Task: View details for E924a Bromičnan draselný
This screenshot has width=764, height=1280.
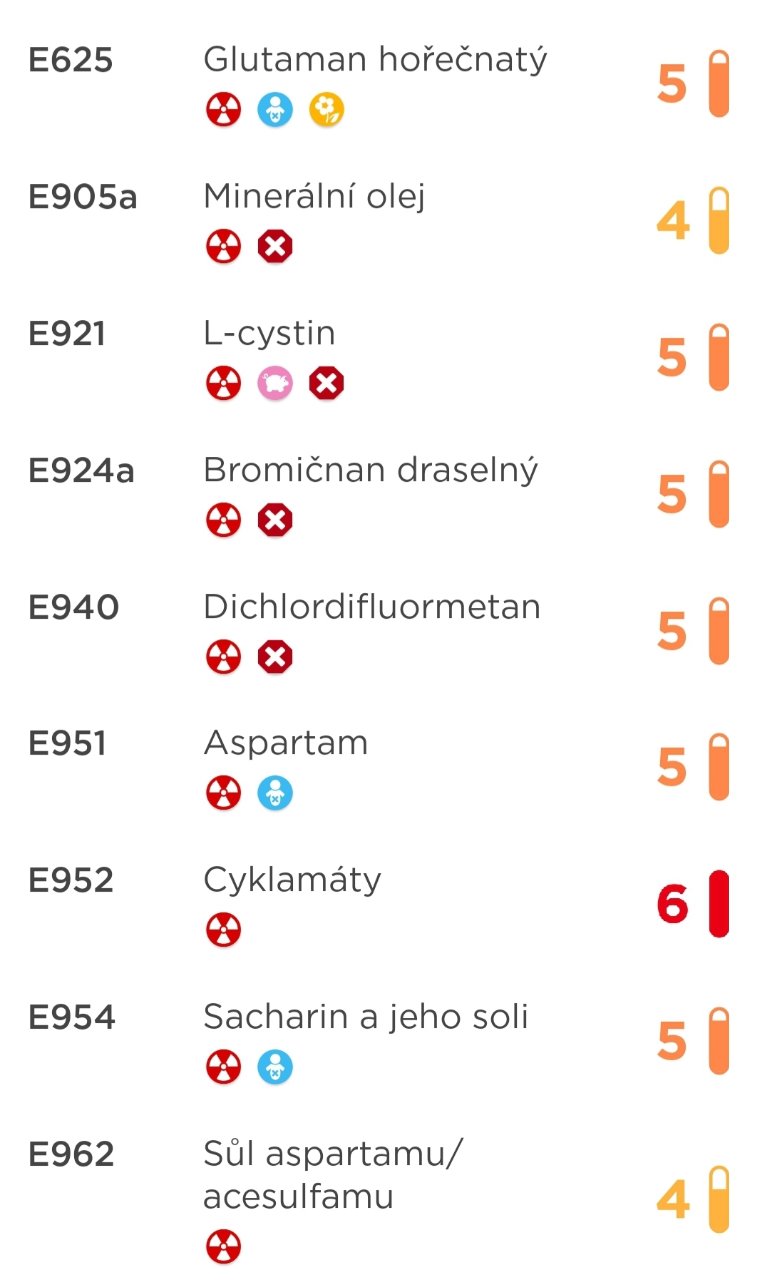Action: 382,495
